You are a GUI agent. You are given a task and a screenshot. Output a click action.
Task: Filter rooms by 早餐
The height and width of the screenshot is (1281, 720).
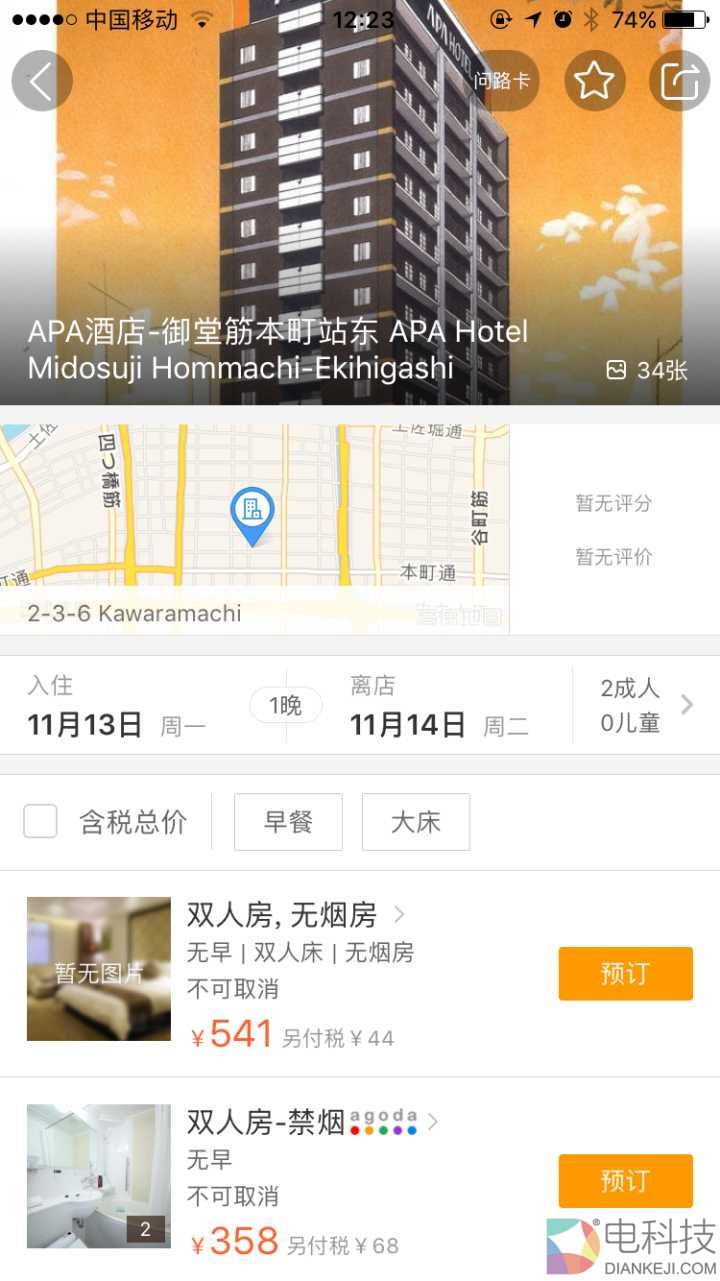point(288,822)
